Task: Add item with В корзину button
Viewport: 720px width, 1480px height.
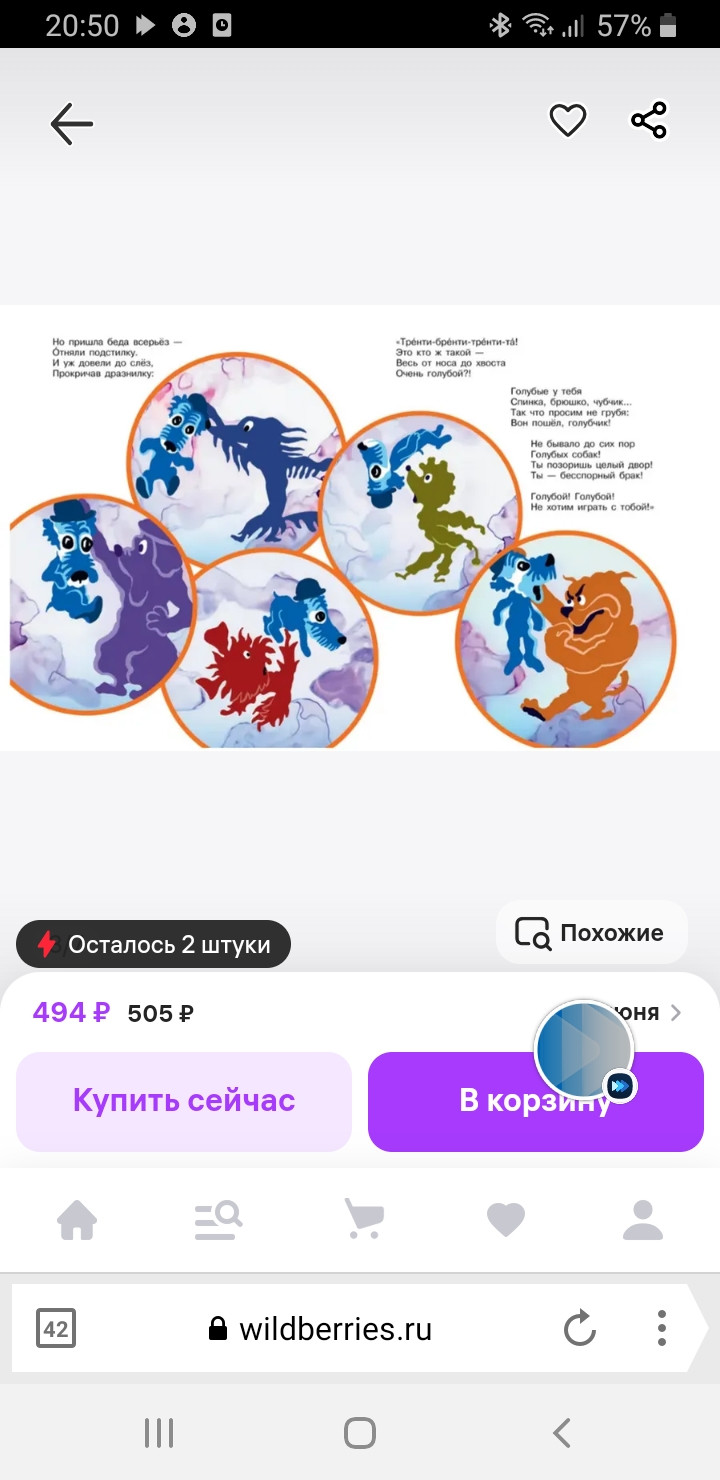Action: coord(536,1101)
